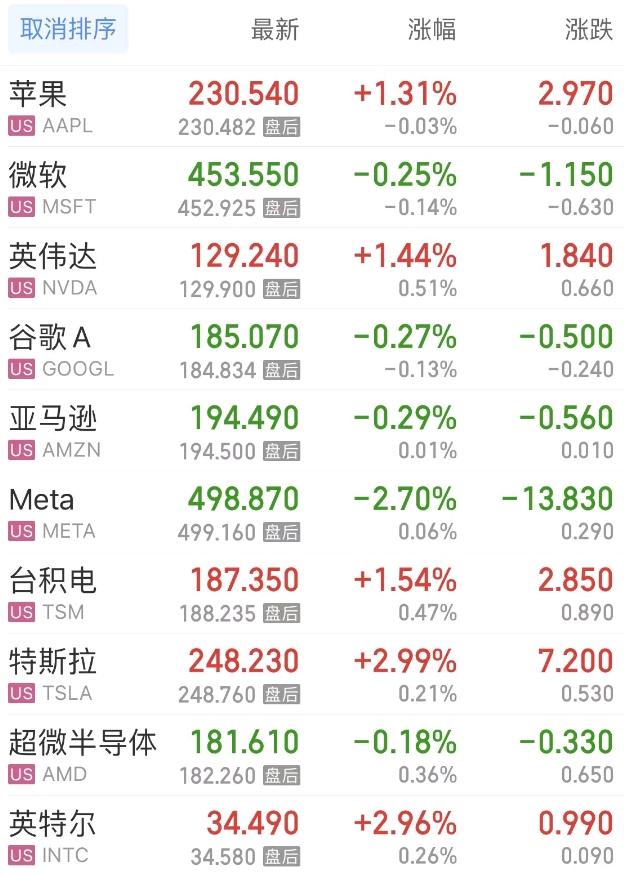The height and width of the screenshot is (876, 624).
Task: Tap the 取消排序 button
Action: click(x=68, y=30)
